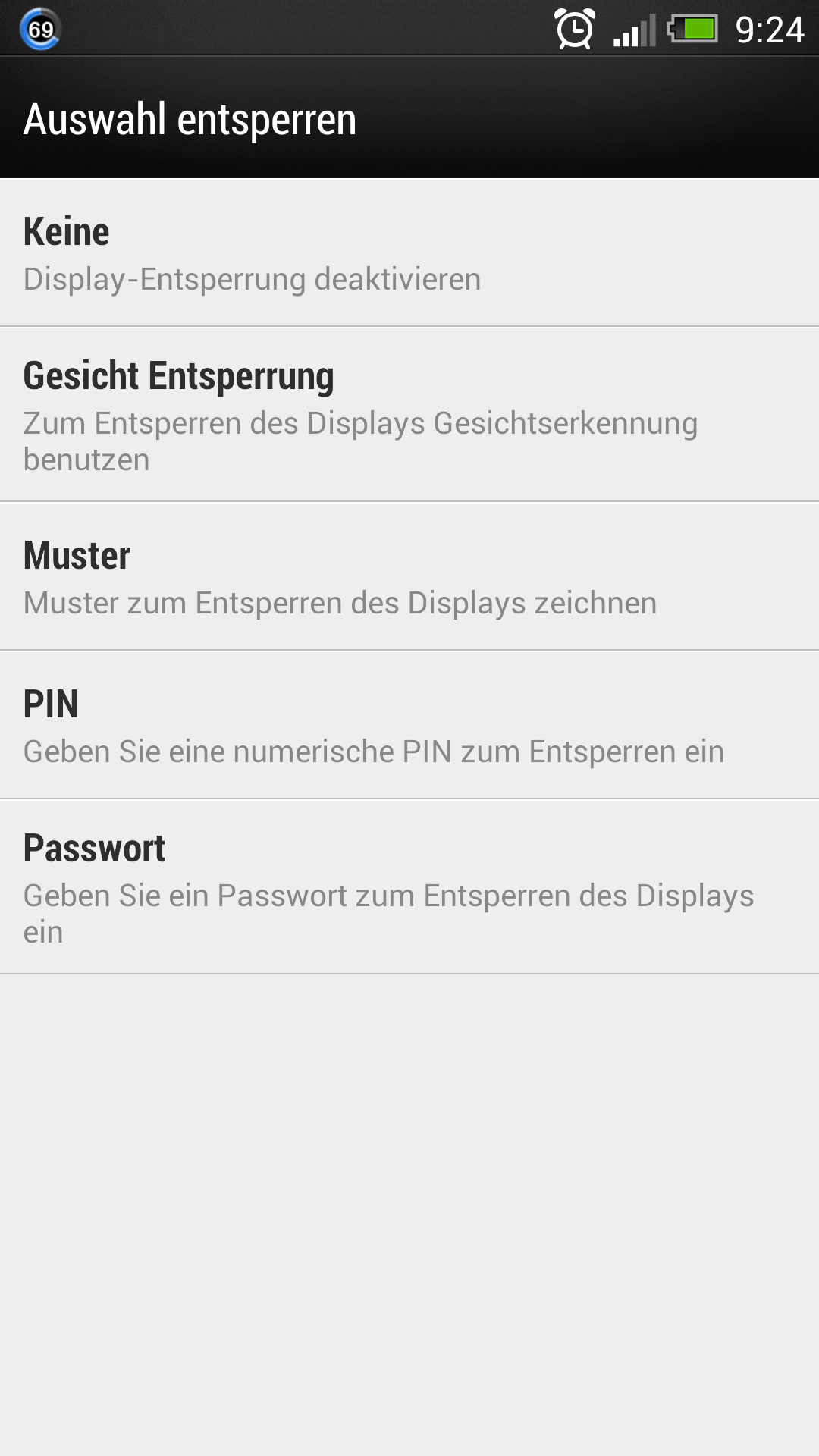Select Keine to disable screen lock
Image resolution: width=819 pixels, height=1456 pixels.
click(409, 253)
